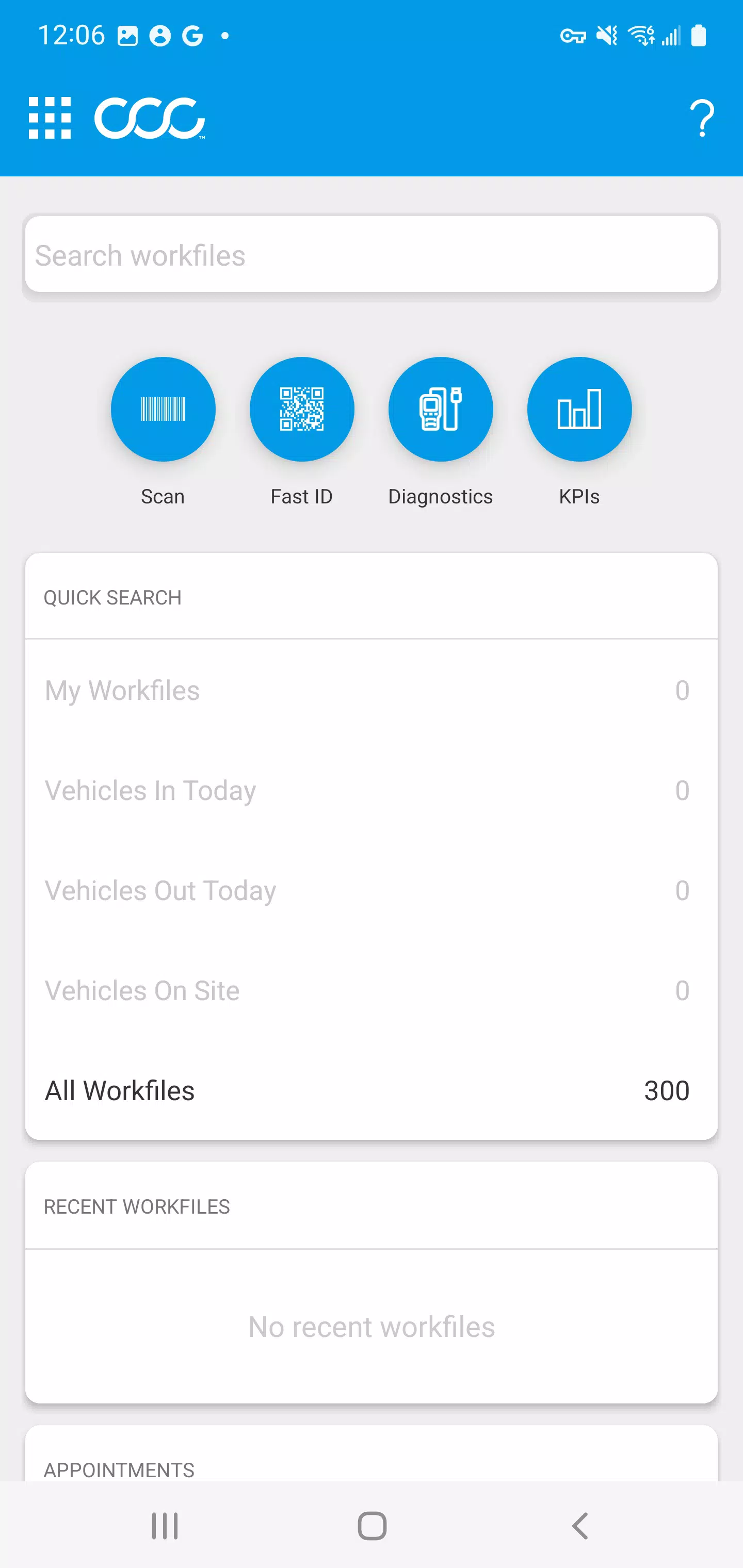
Task: View the KPIs dashboard
Action: pos(579,409)
